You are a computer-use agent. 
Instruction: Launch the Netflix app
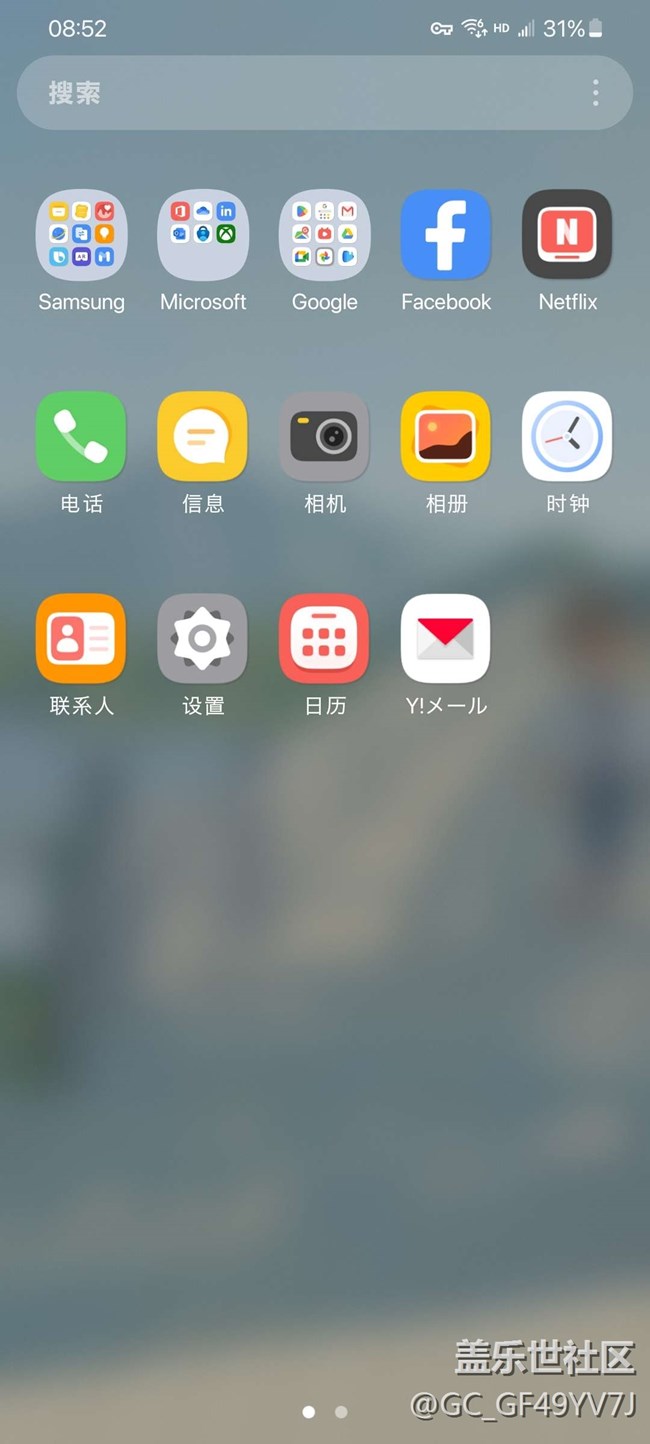[567, 235]
